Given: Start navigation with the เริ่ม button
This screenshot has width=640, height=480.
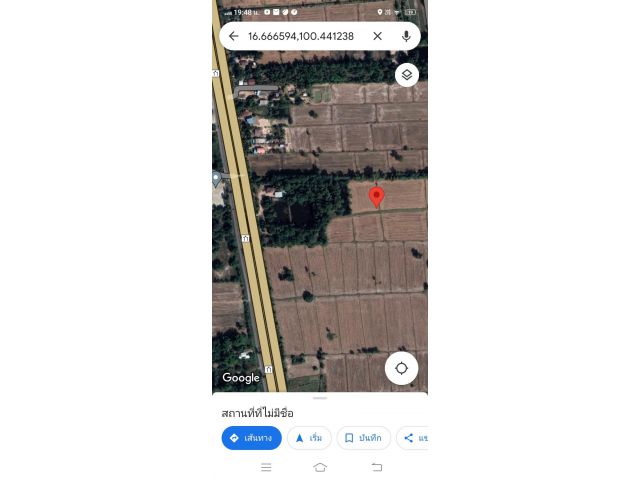Looking at the screenshot, I should click(x=309, y=438).
